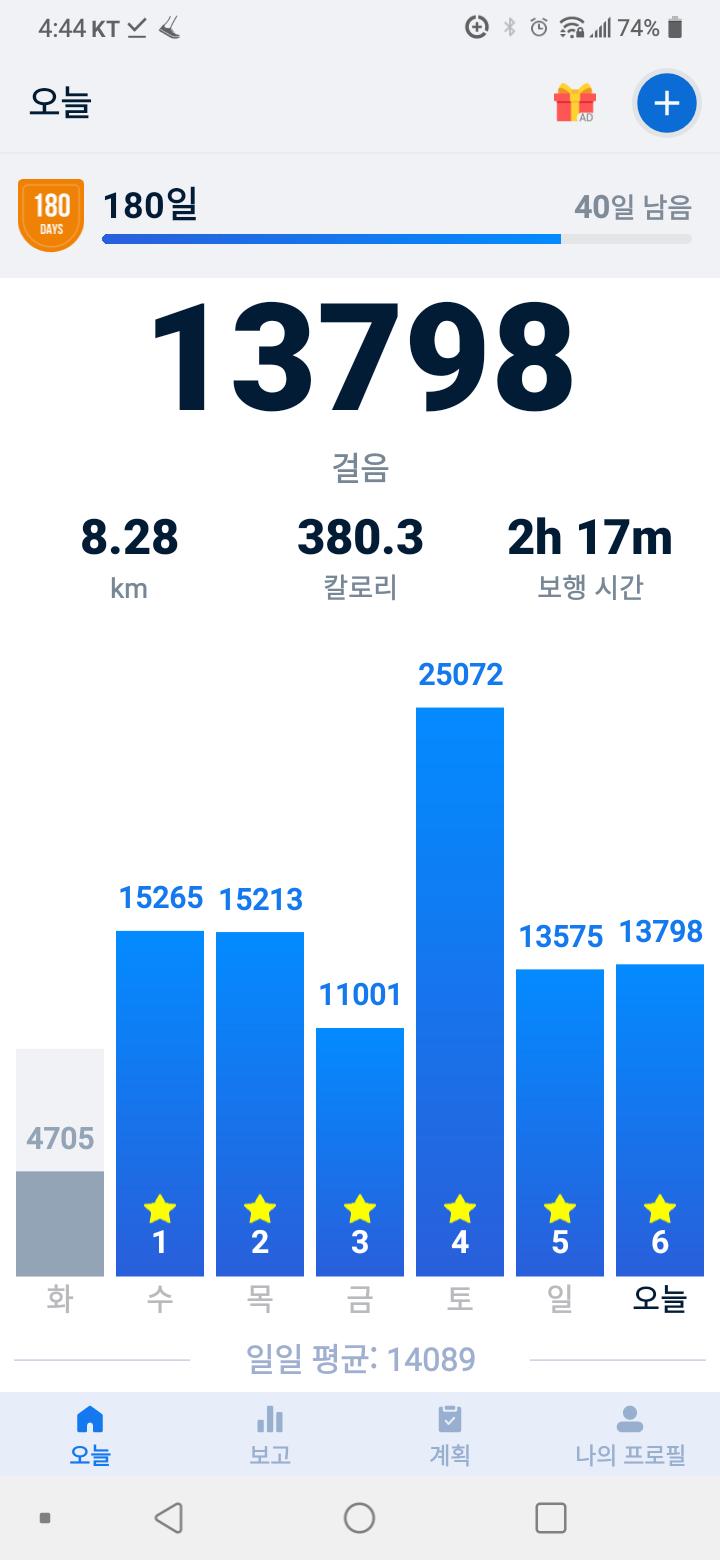The image size is (720, 1560).
Task: Open the 나의 프로필 tab
Action: [x=630, y=1435]
